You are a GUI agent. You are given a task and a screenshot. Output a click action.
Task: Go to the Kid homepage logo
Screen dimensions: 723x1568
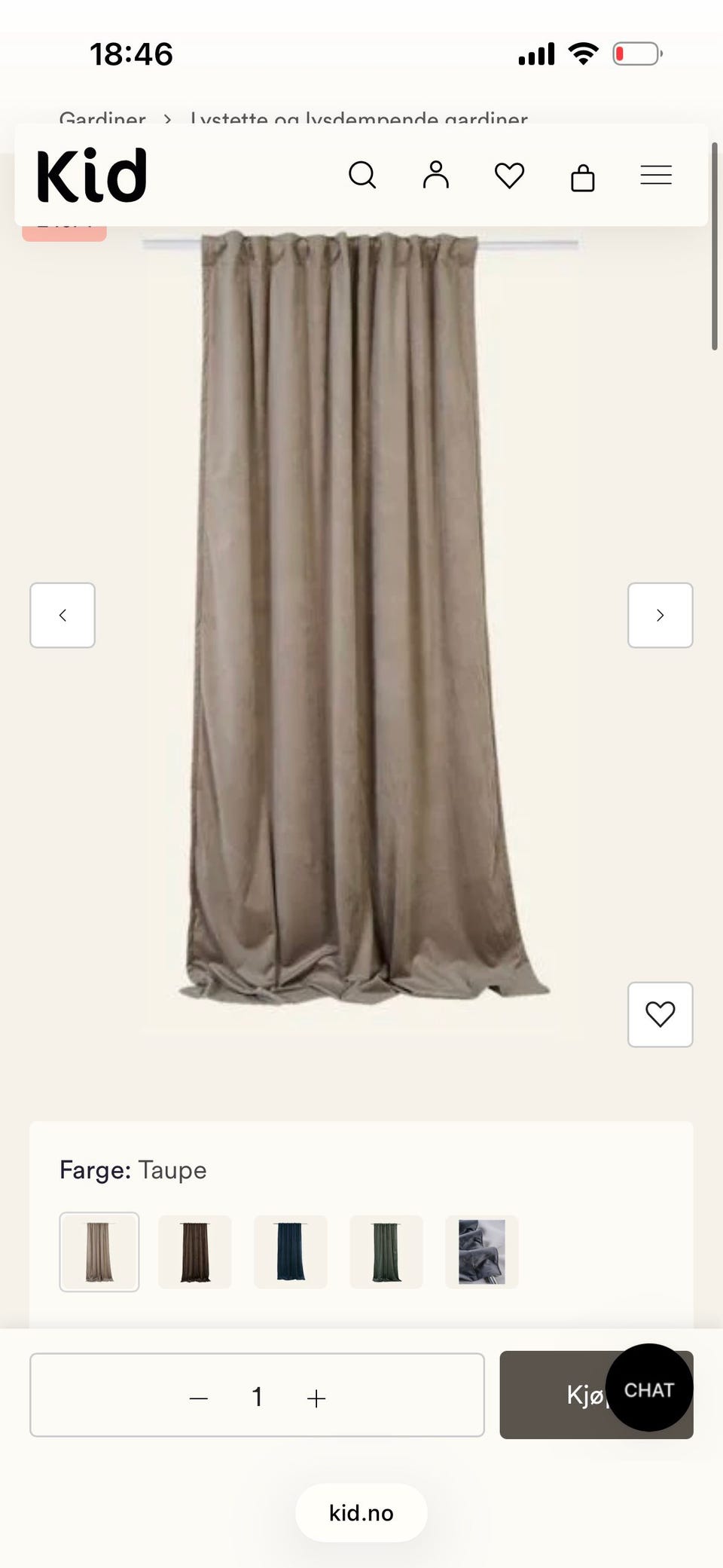tap(91, 175)
